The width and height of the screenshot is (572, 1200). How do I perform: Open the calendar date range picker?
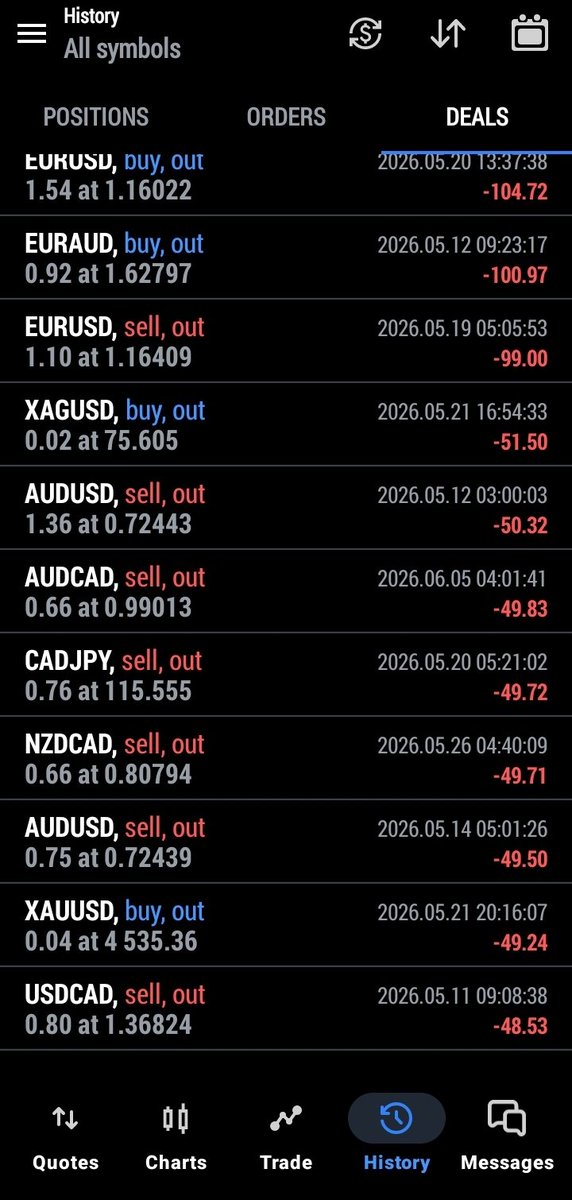tap(530, 33)
